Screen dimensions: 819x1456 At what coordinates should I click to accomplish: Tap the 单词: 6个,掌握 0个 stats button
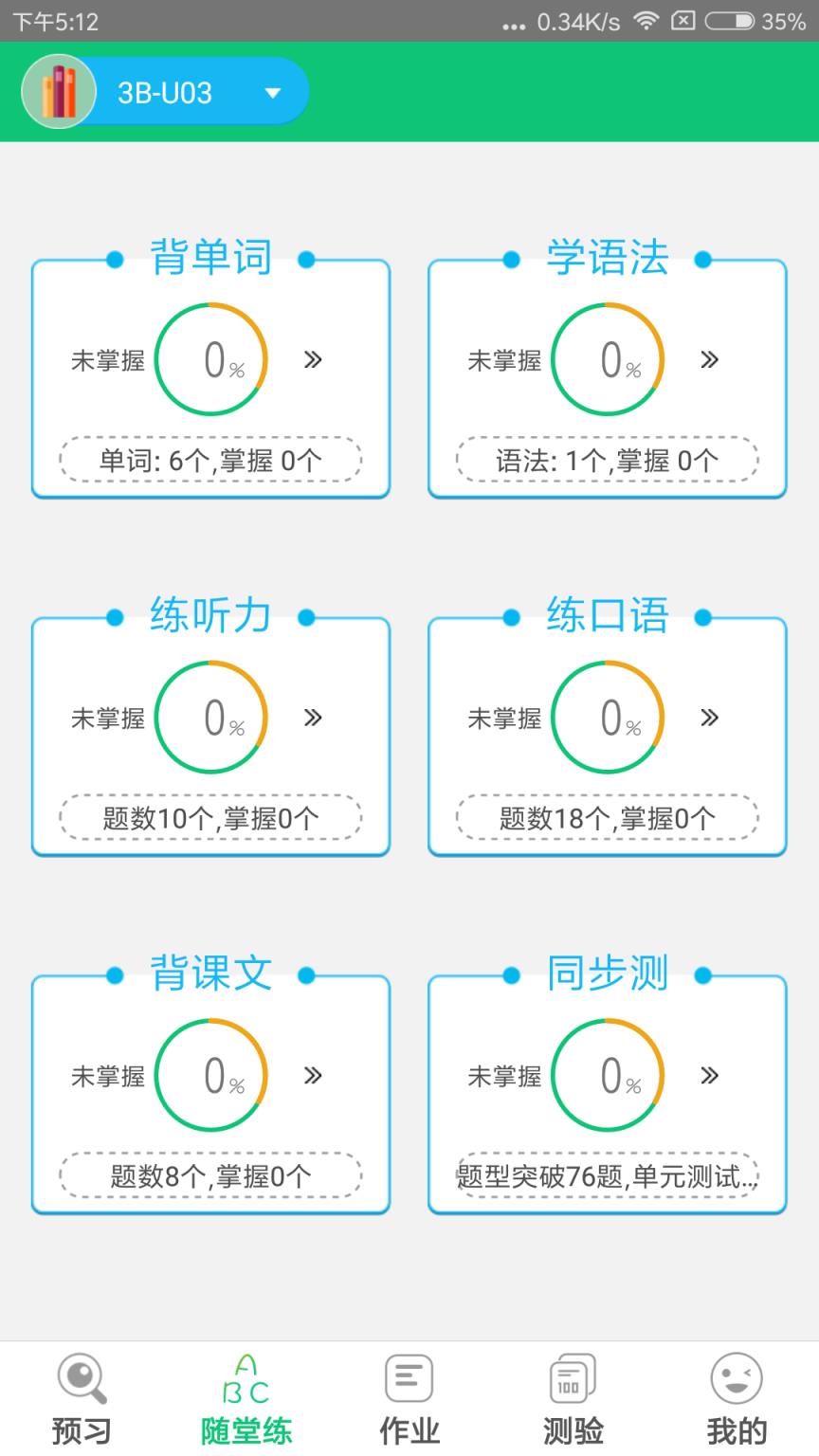pos(210,460)
